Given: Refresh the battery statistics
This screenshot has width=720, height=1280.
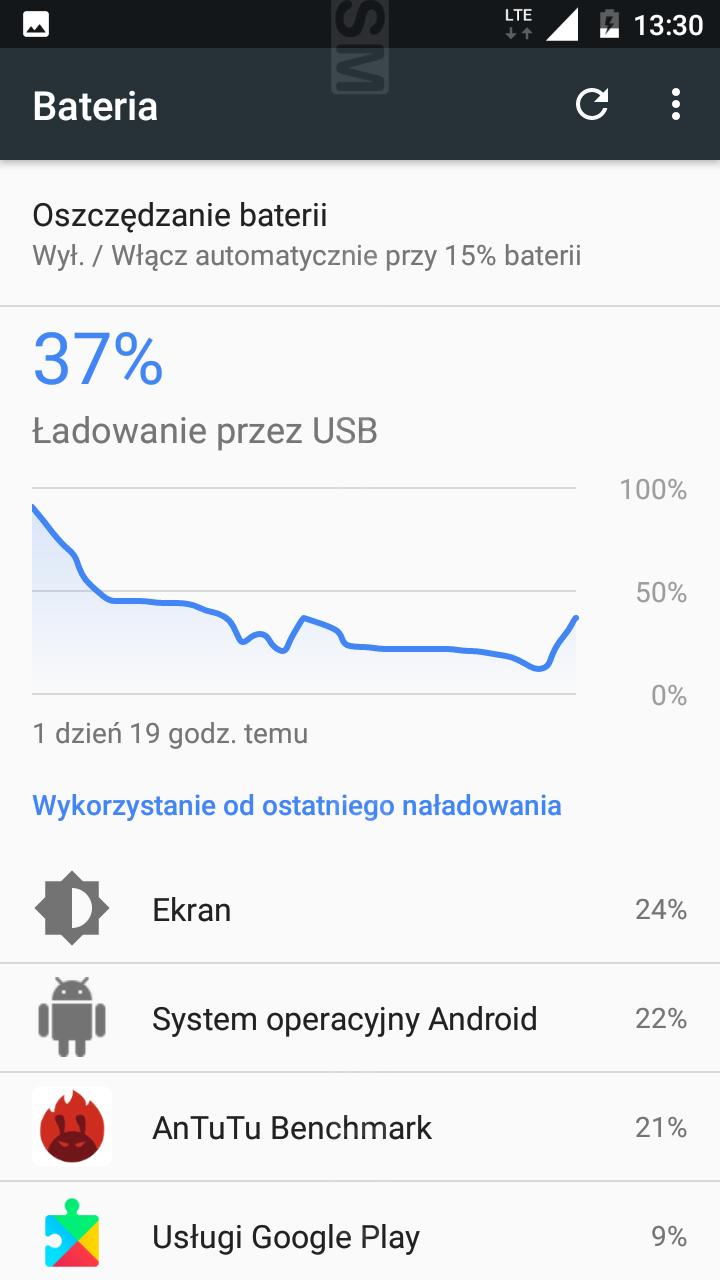Looking at the screenshot, I should coord(592,105).
